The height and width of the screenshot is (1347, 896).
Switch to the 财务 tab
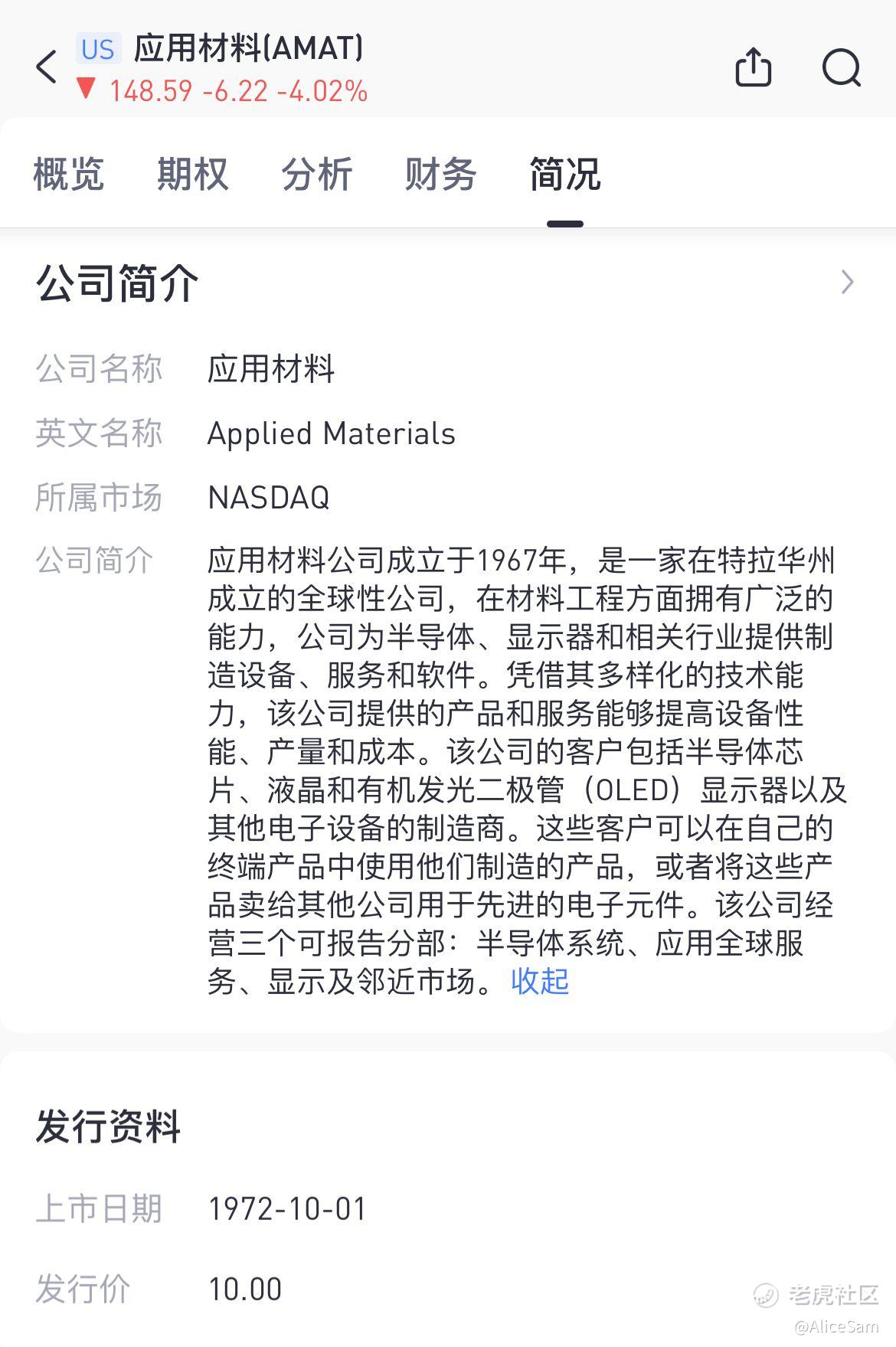click(x=440, y=175)
